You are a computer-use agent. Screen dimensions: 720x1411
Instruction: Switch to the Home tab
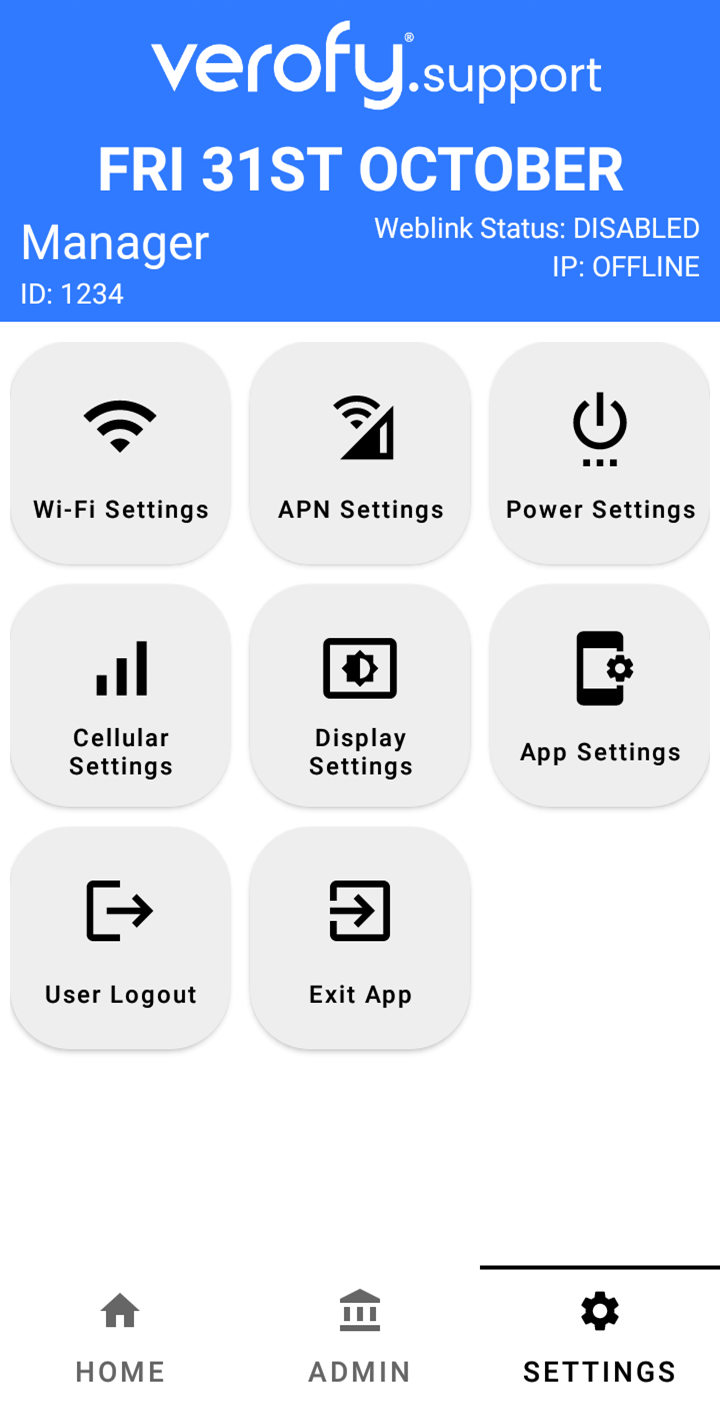[x=120, y=1338]
